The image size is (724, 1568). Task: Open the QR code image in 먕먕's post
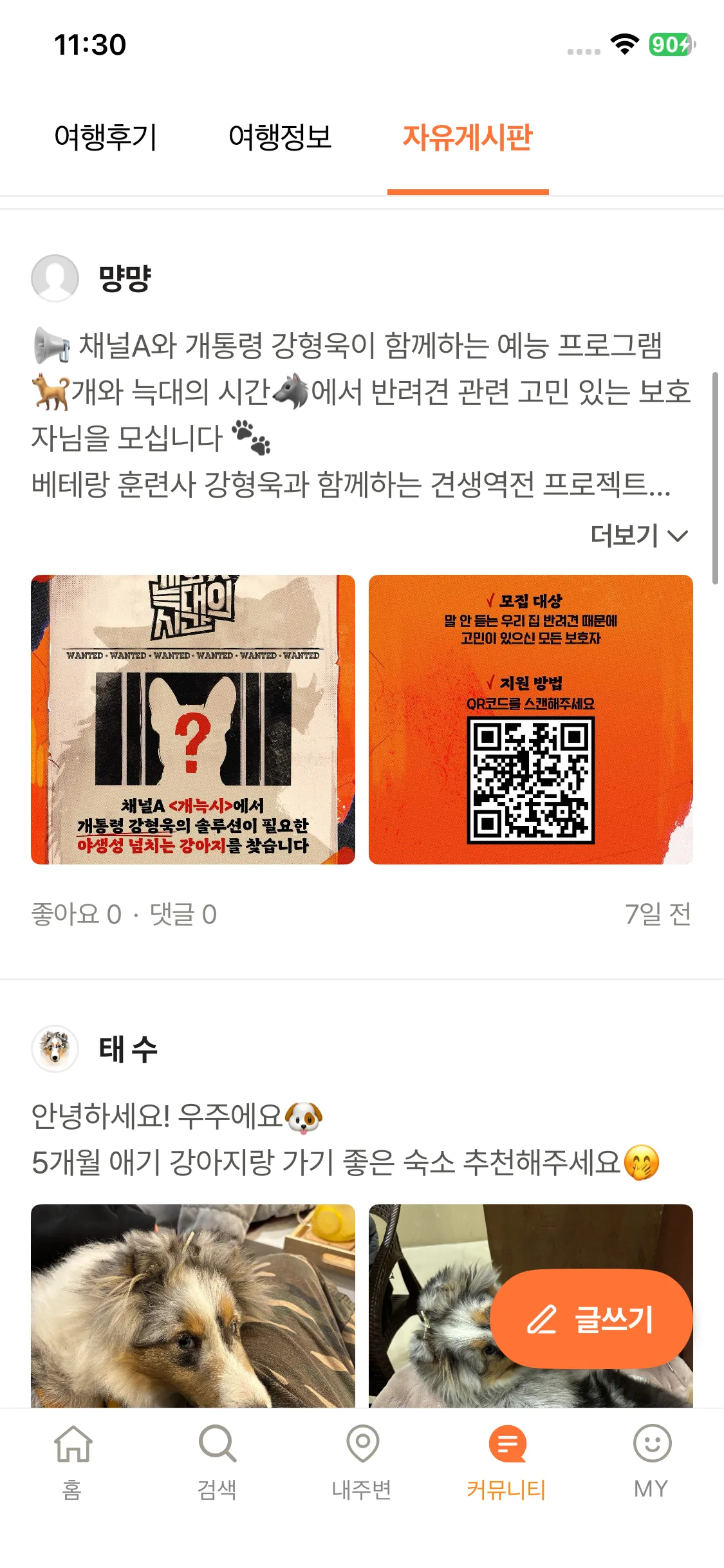click(x=531, y=720)
